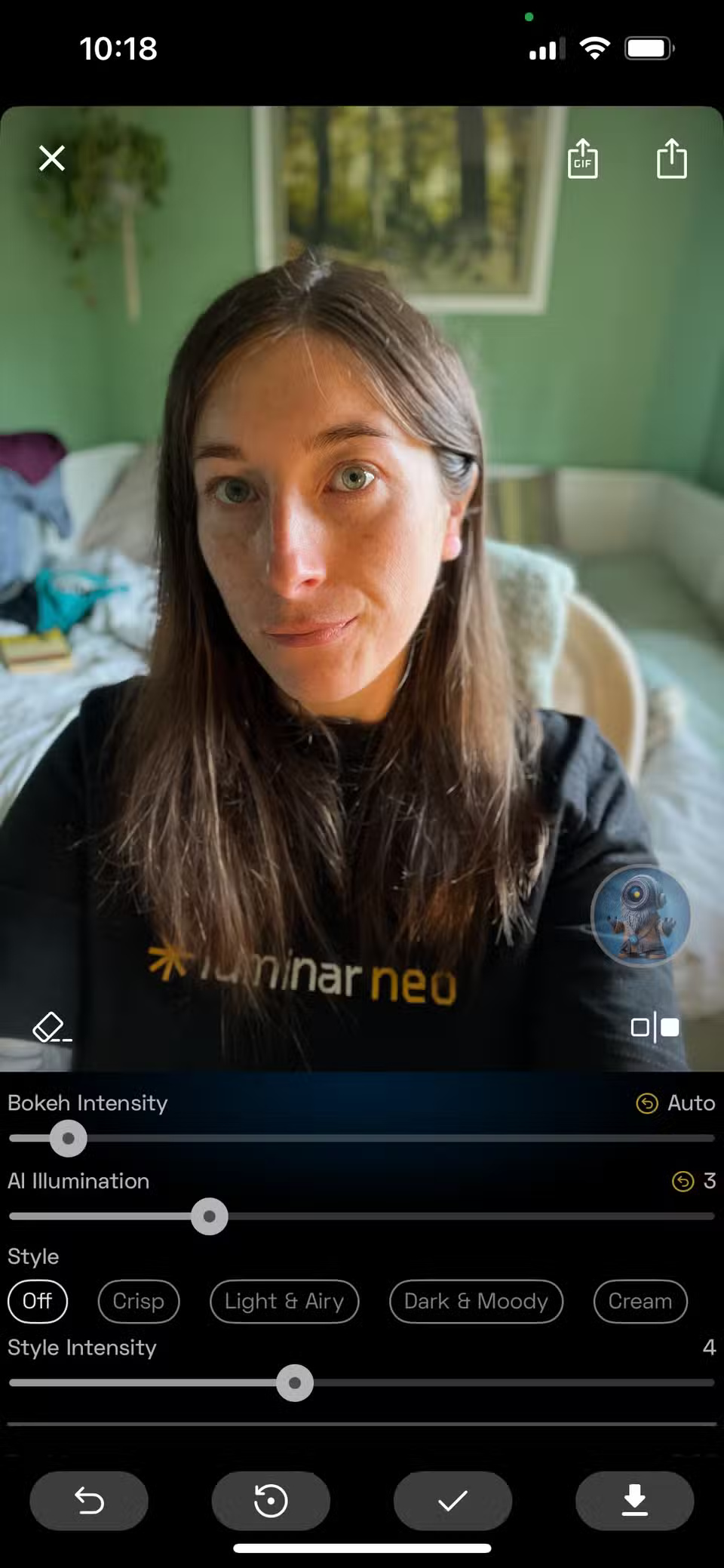Download the edited photo
724x1568 pixels.
click(x=634, y=1500)
